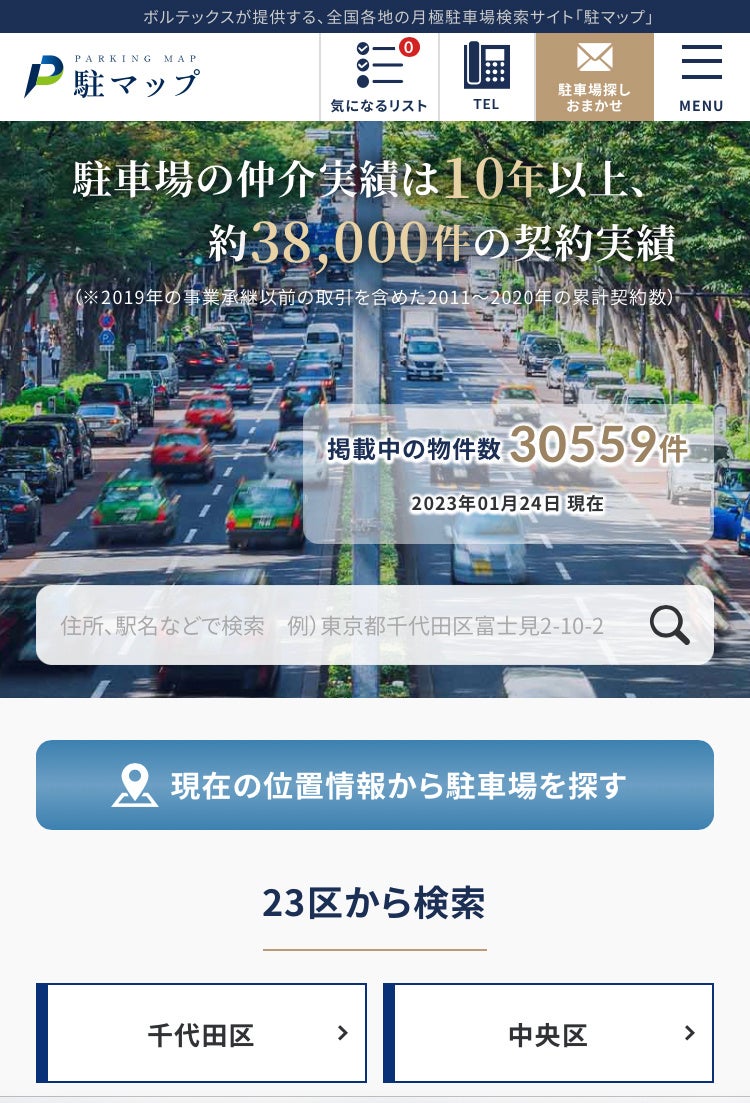Go to 駐マップ home logo
The height and width of the screenshot is (1103, 750).
(112, 77)
